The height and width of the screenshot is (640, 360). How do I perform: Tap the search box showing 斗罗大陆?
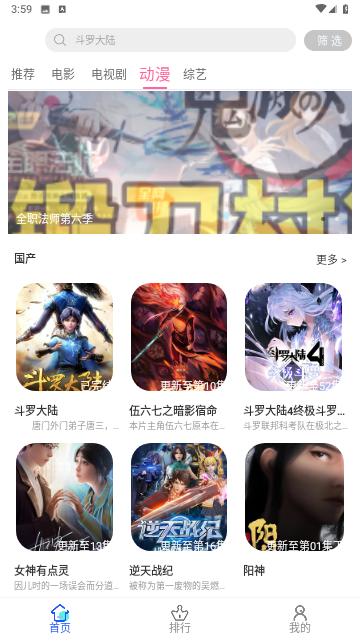[x=170, y=40]
